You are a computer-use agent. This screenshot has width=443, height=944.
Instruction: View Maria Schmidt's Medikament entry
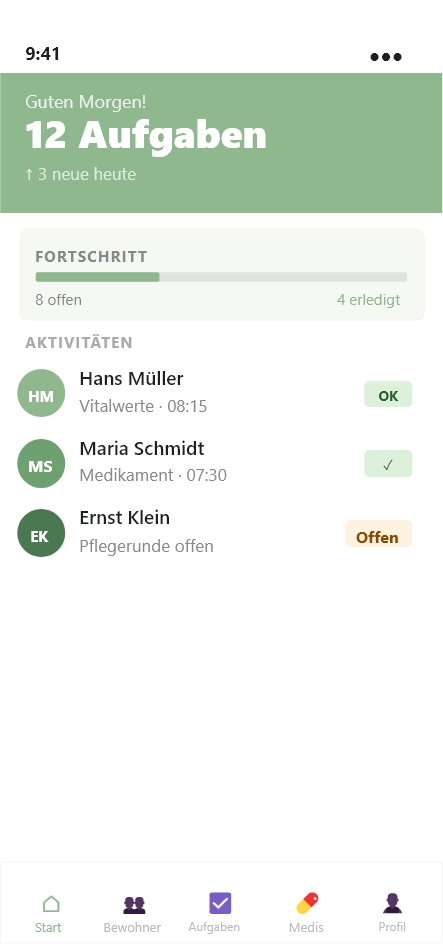click(x=222, y=463)
